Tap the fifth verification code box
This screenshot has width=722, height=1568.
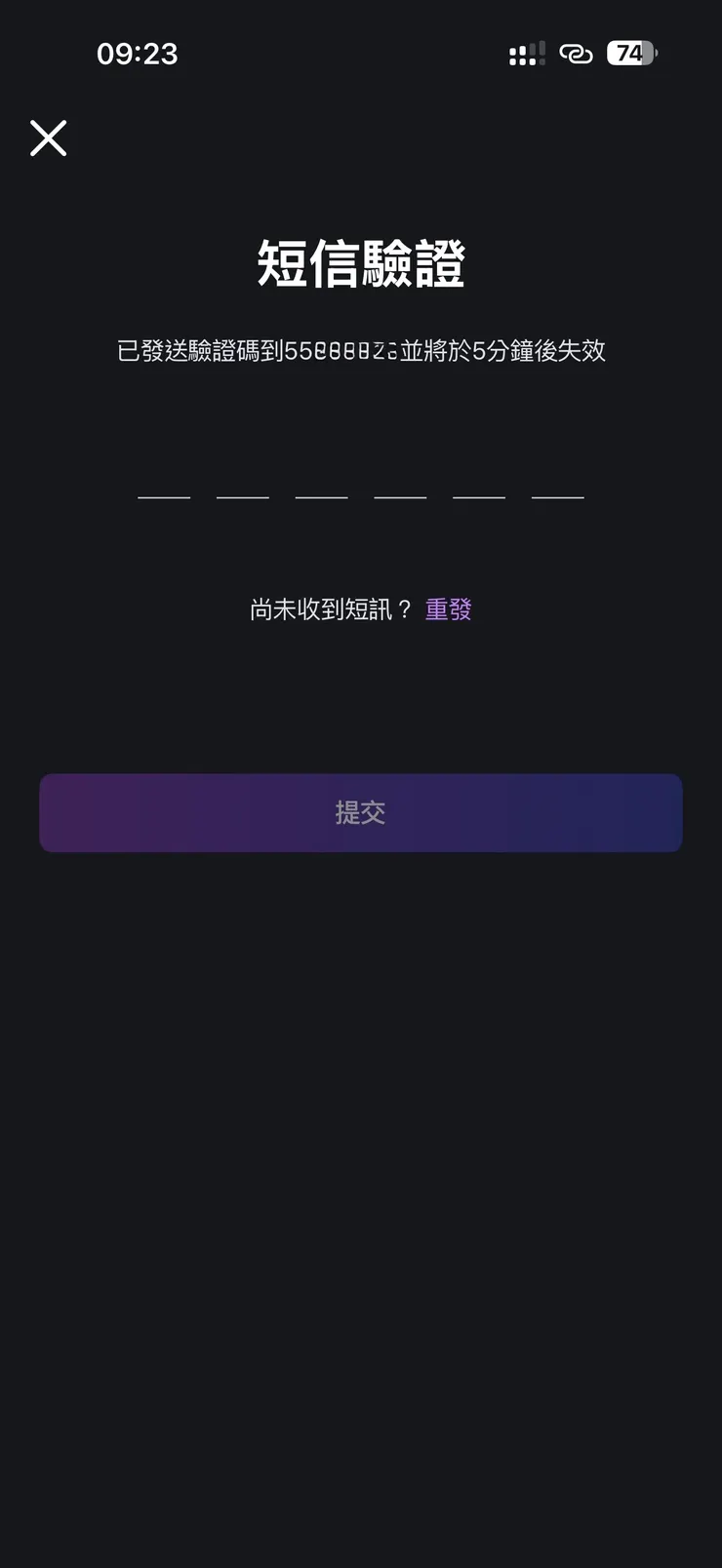point(478,495)
